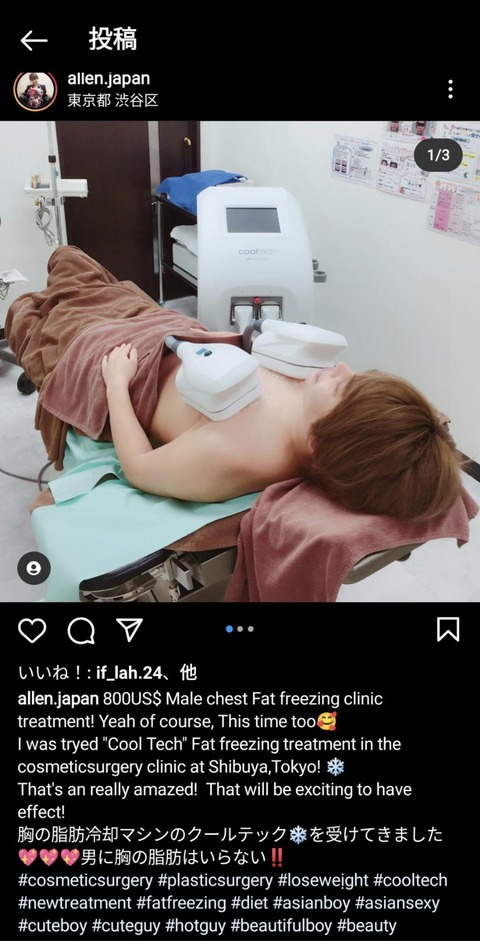Open allen.japan username at top of post

tap(109, 79)
